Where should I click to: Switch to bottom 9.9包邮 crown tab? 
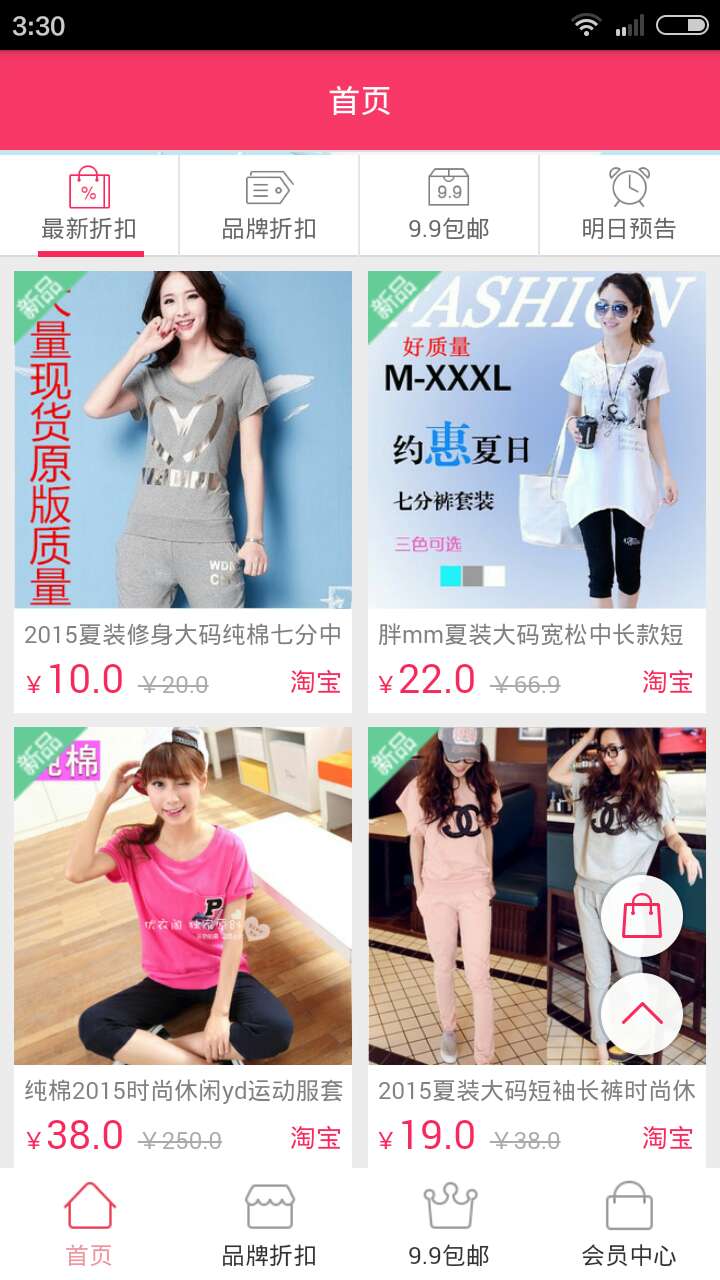point(449,1224)
